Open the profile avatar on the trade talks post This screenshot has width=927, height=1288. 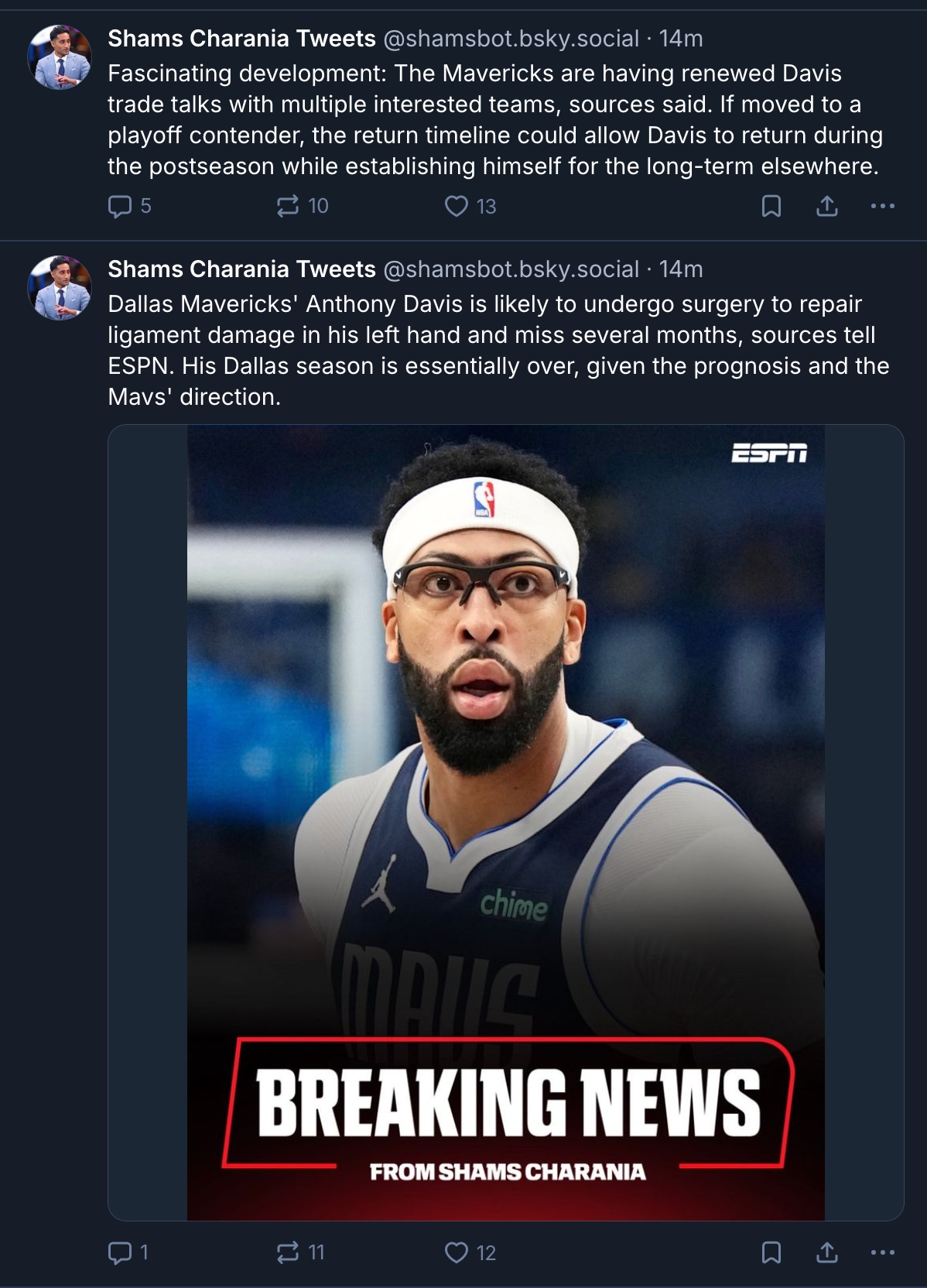[x=60, y=57]
